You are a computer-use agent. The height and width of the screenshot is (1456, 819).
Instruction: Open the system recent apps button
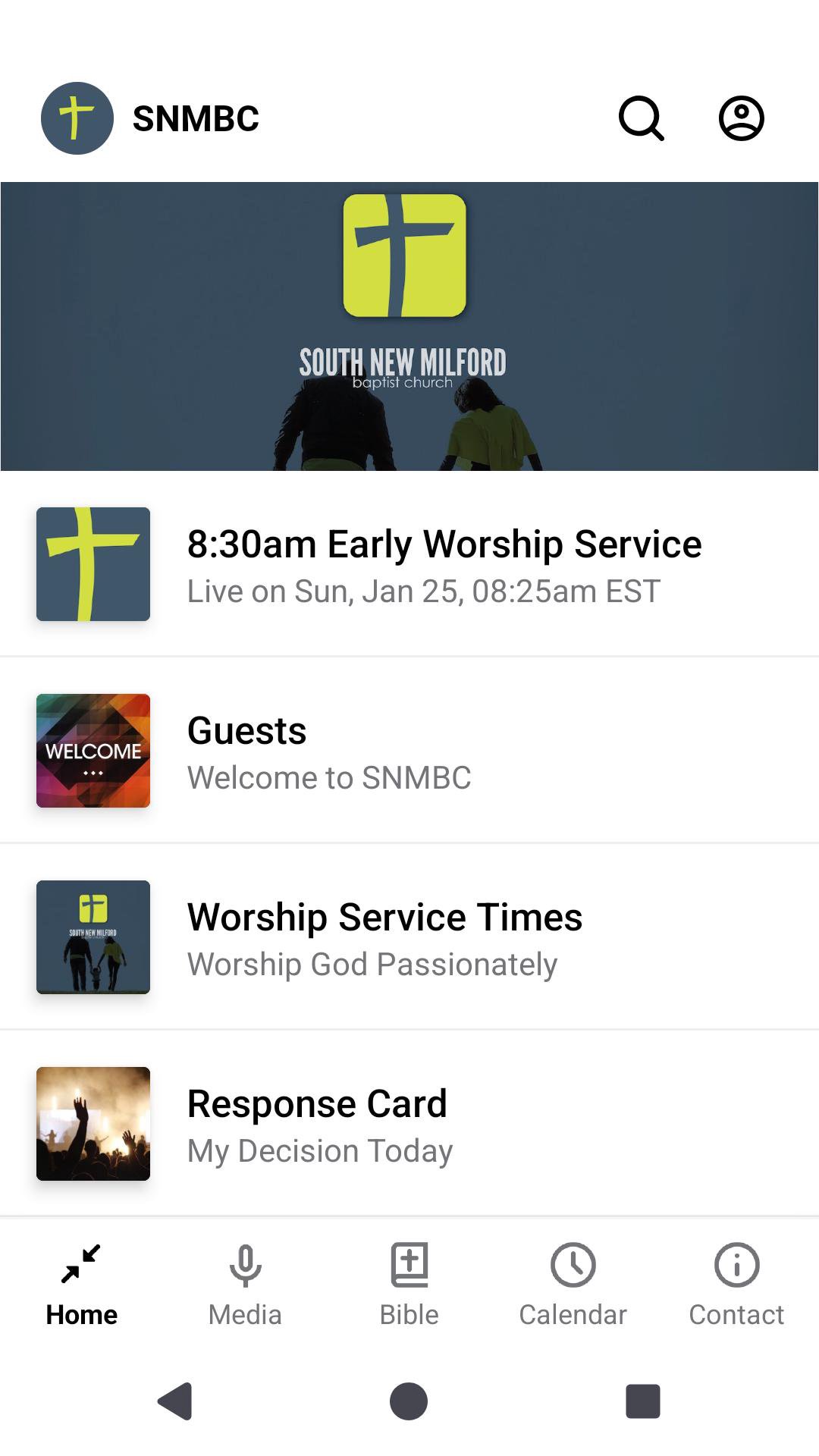642,1401
